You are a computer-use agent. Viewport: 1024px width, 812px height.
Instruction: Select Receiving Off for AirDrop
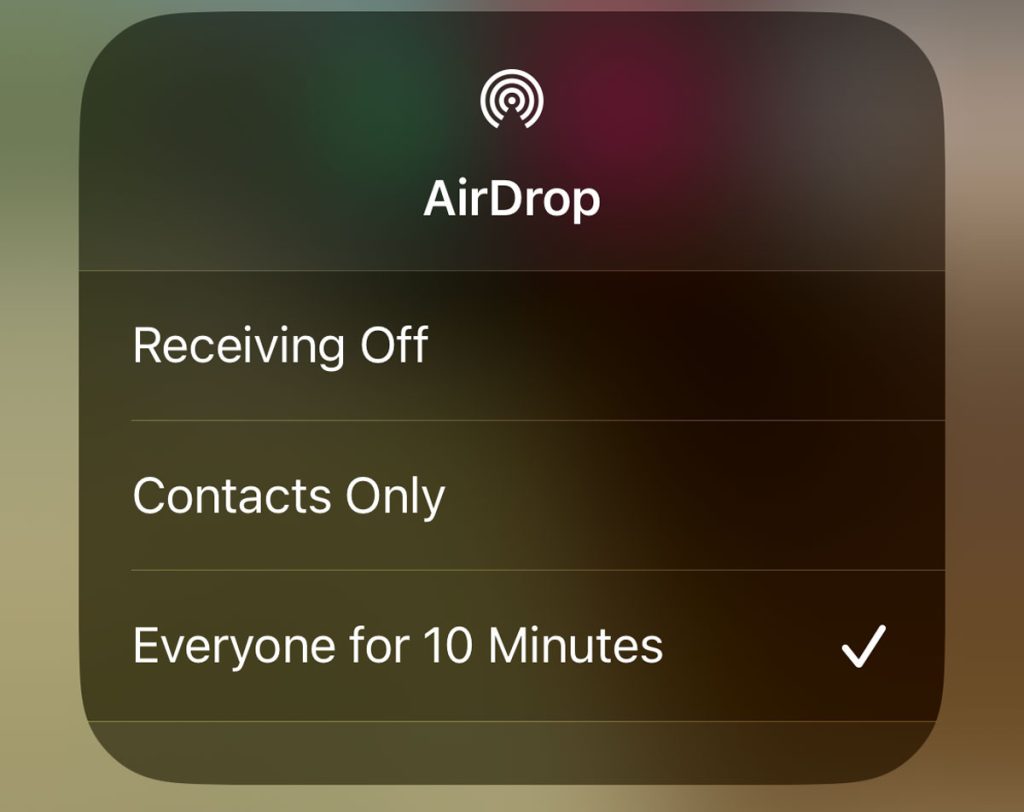pyautogui.click(x=281, y=346)
